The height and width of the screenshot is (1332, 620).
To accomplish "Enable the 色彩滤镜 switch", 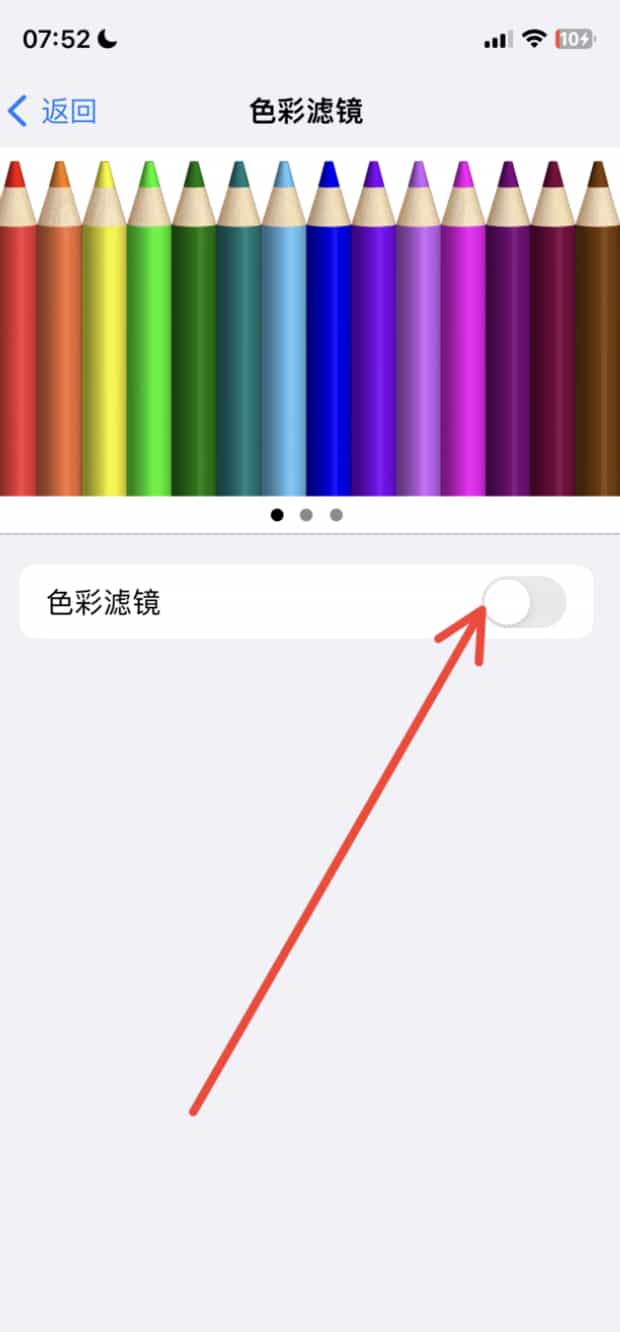I will coord(524,603).
